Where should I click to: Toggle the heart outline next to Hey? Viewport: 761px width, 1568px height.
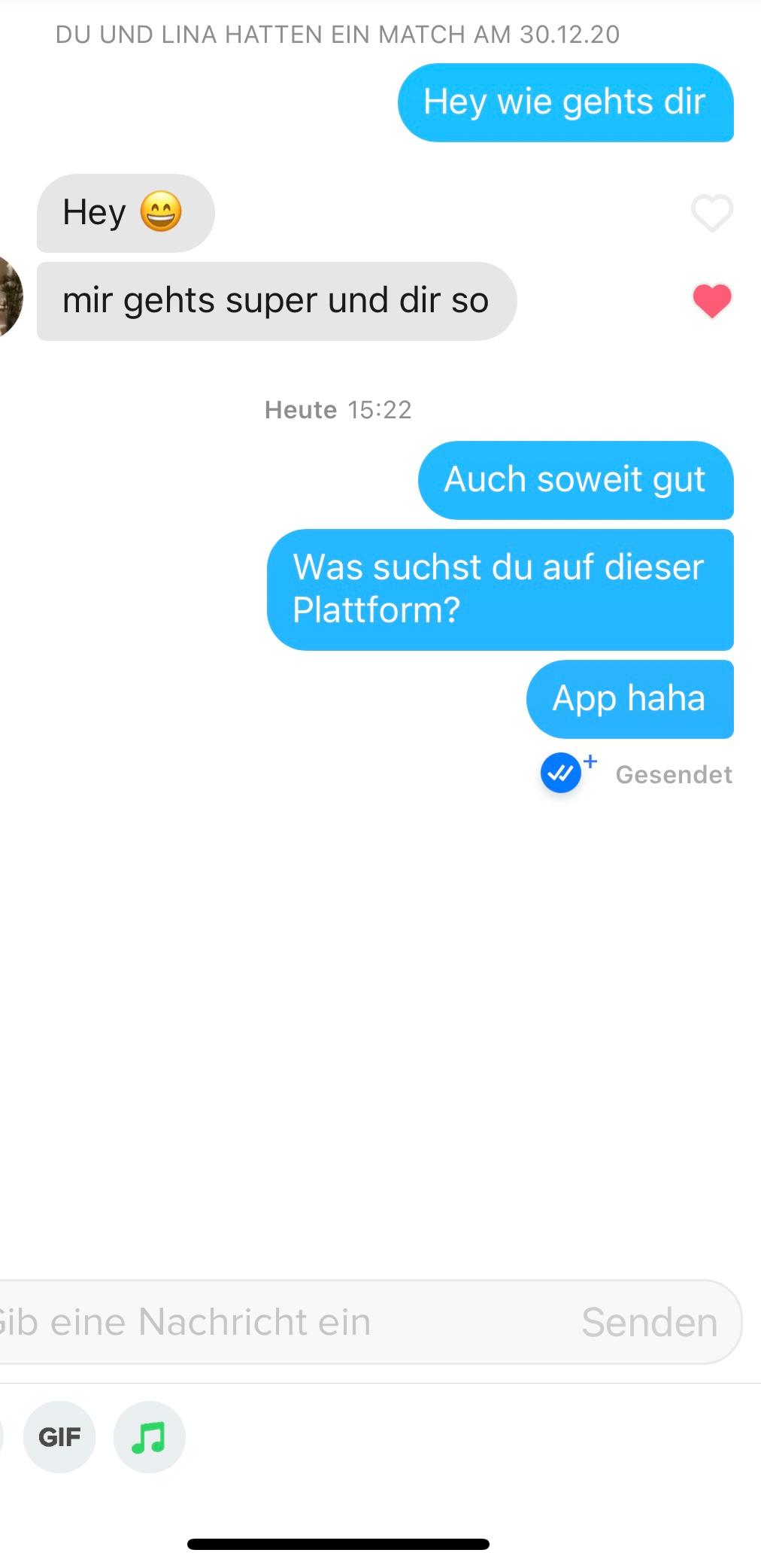(x=710, y=213)
